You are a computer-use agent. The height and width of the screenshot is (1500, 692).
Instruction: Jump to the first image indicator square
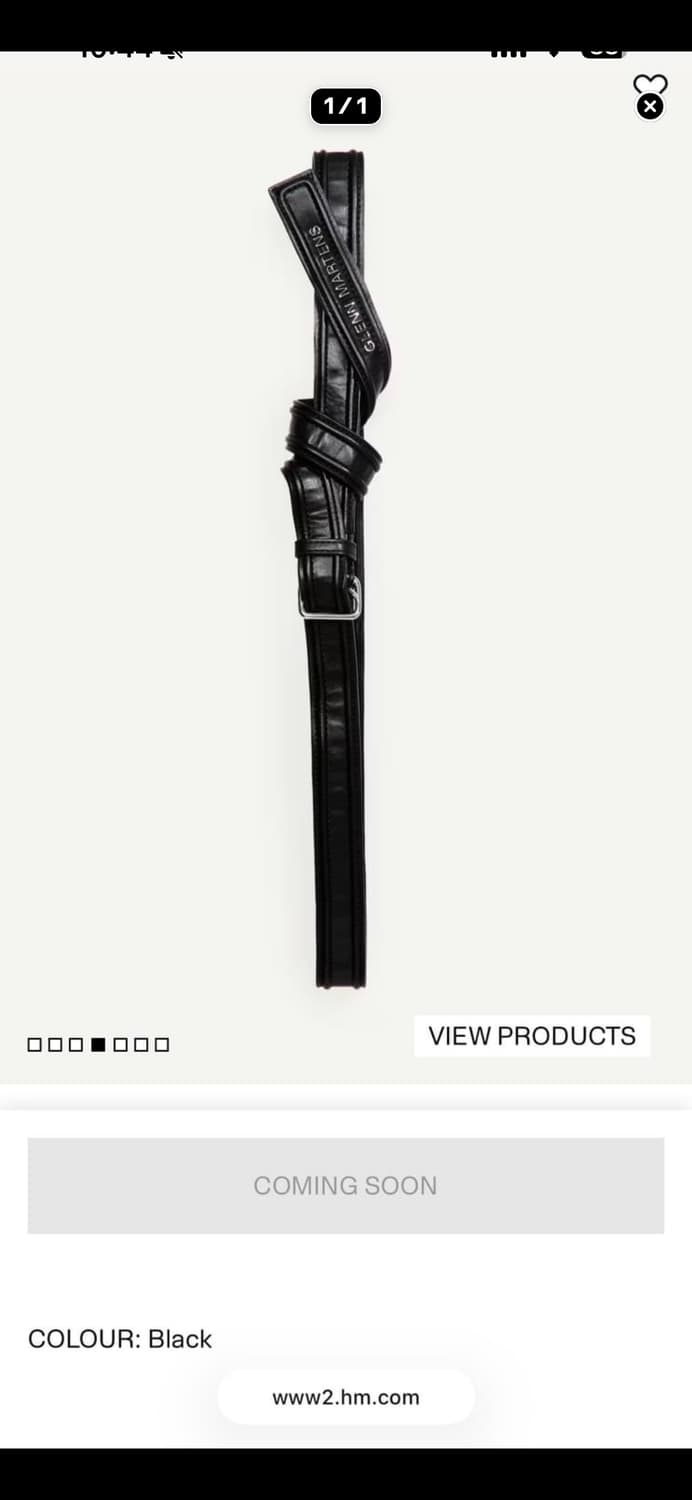point(35,1045)
